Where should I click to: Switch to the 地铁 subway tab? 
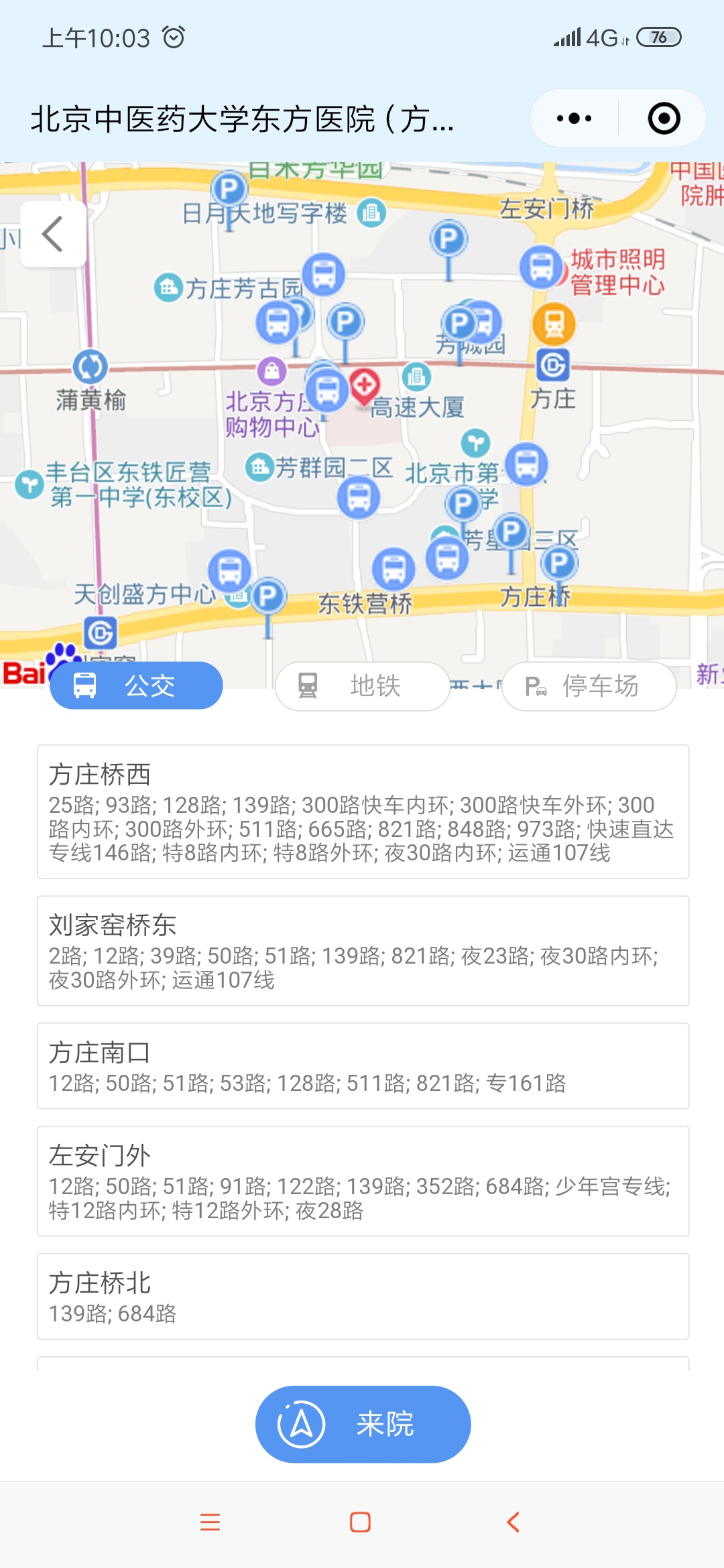(362, 686)
